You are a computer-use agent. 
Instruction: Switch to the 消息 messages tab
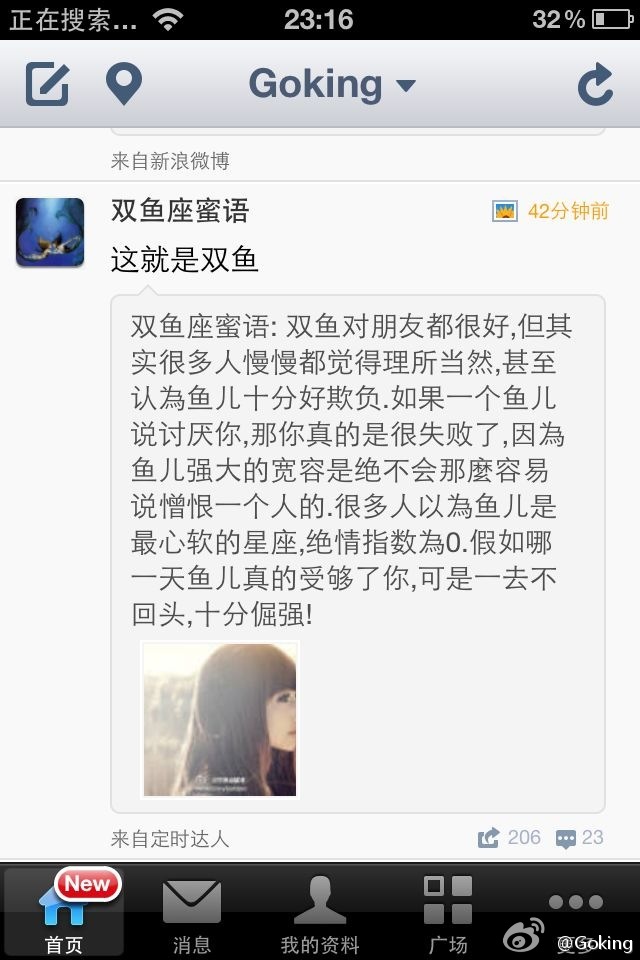pos(191,912)
